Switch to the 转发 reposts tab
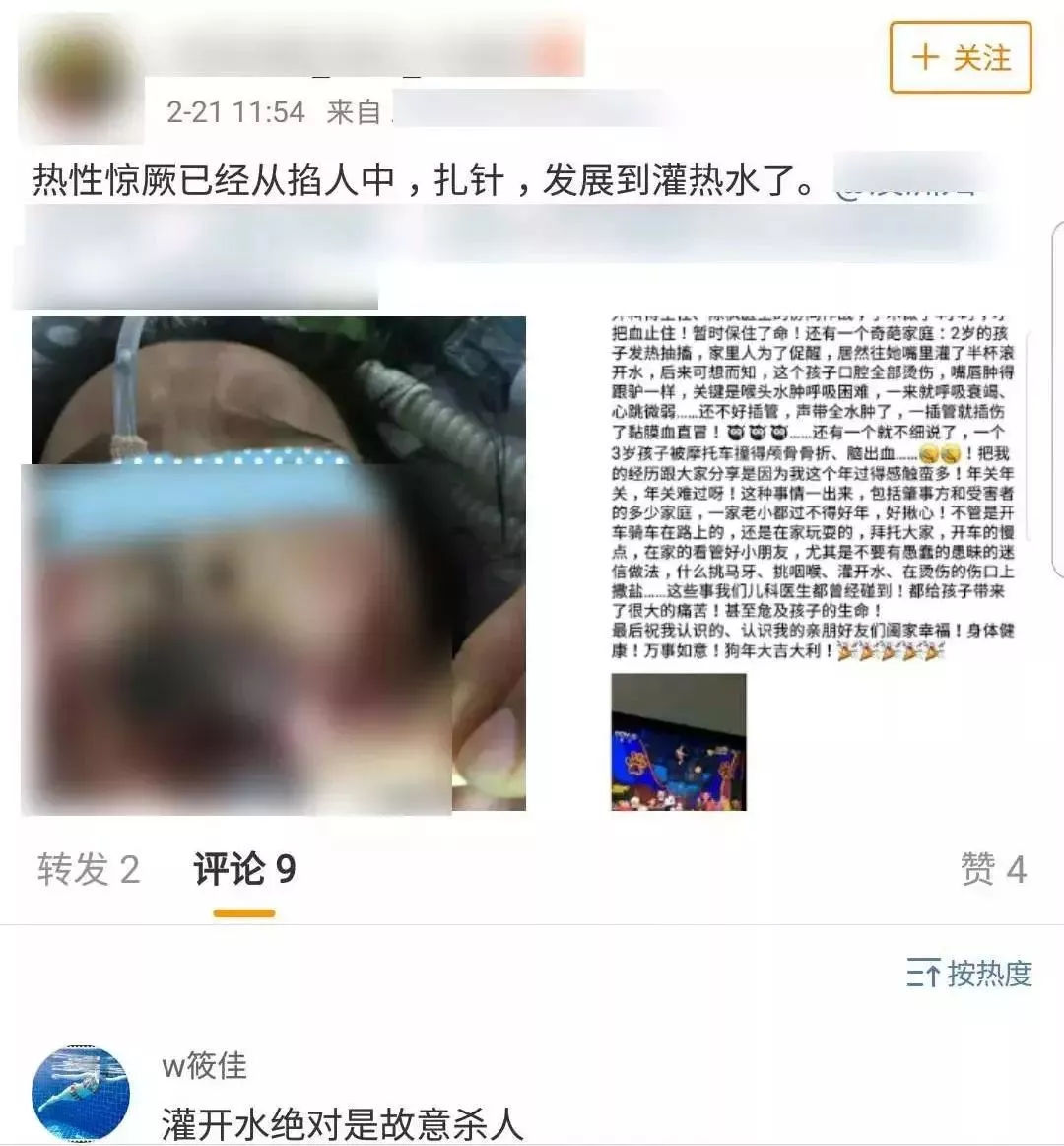 (x=89, y=870)
